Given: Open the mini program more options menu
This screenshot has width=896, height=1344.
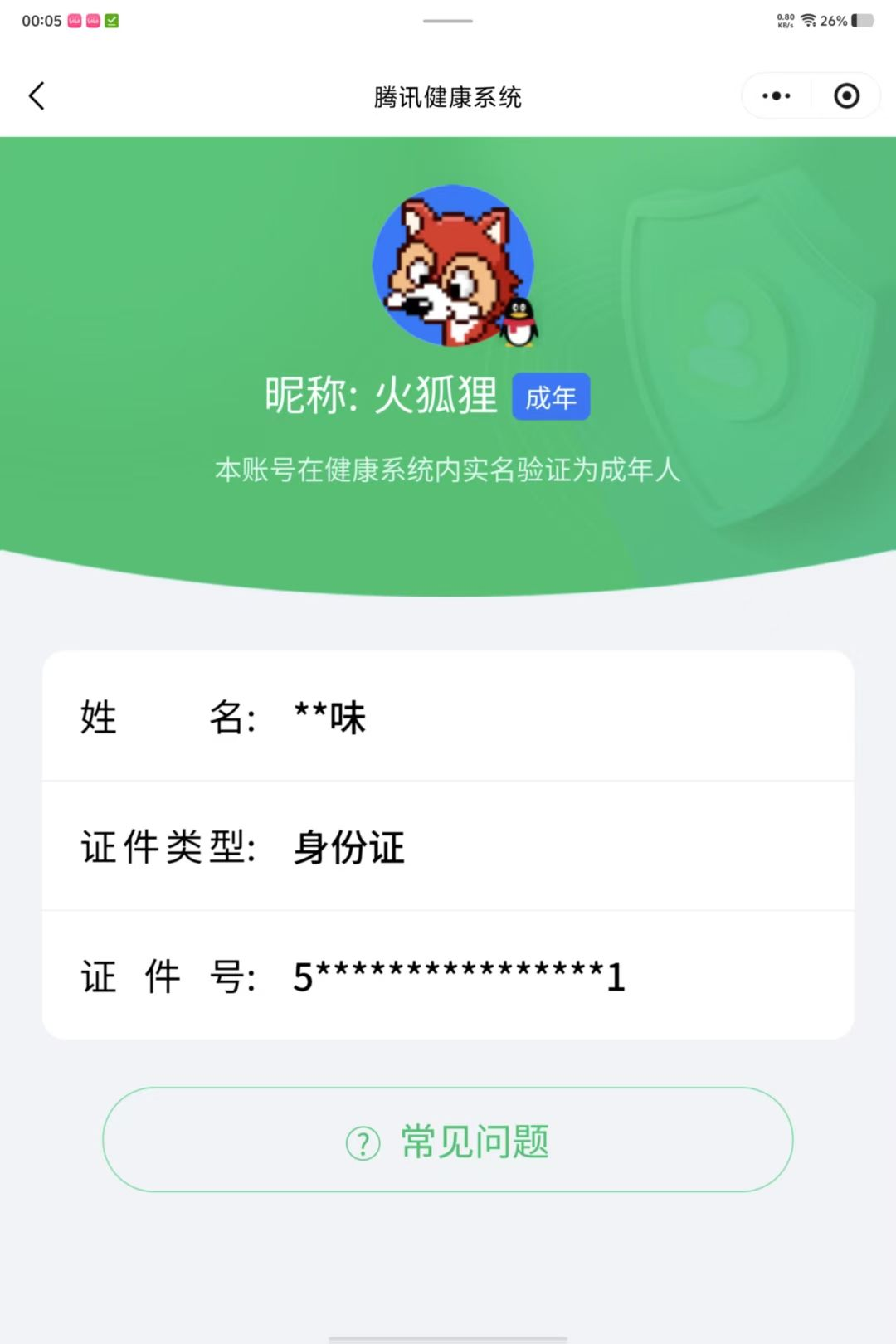Looking at the screenshot, I should coord(775,95).
